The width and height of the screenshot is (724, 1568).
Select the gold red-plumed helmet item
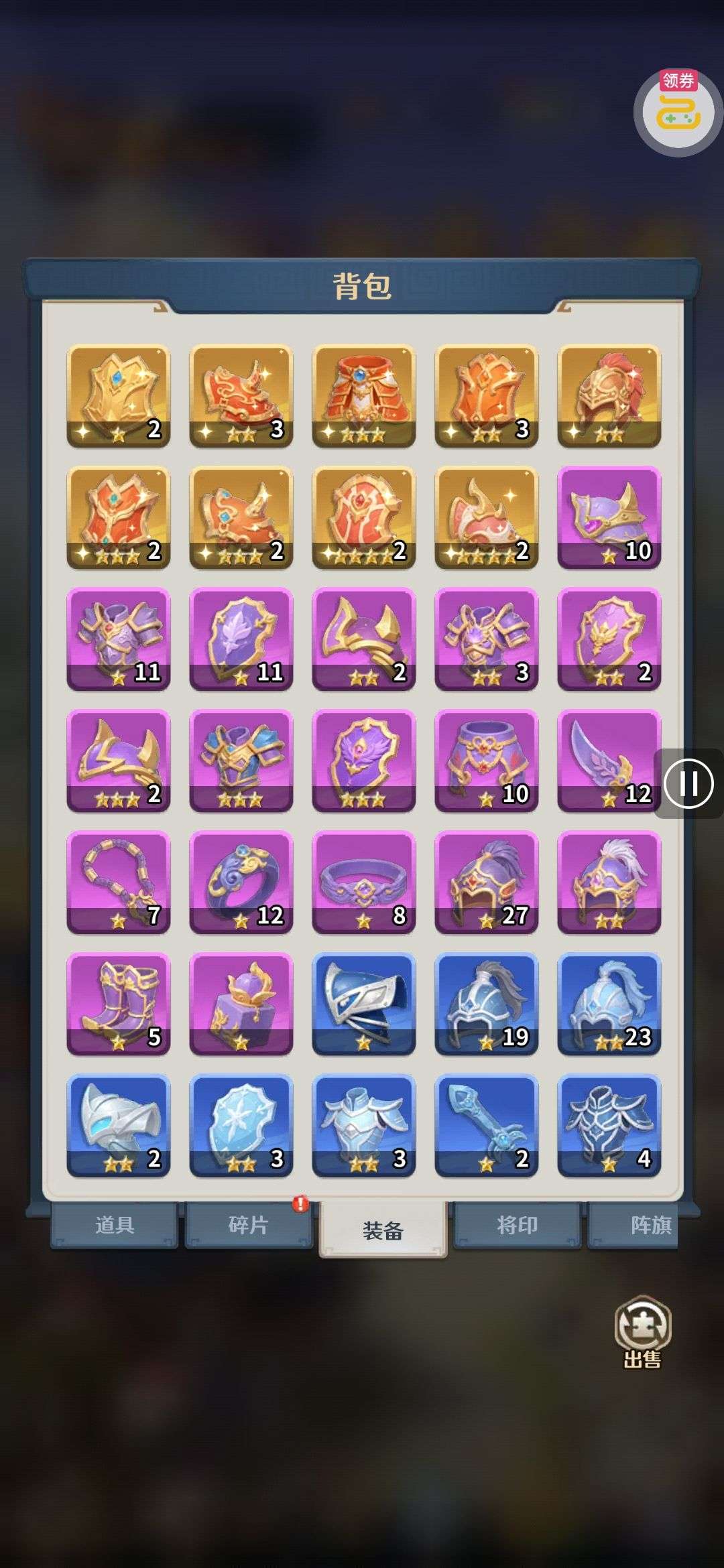[x=609, y=395]
